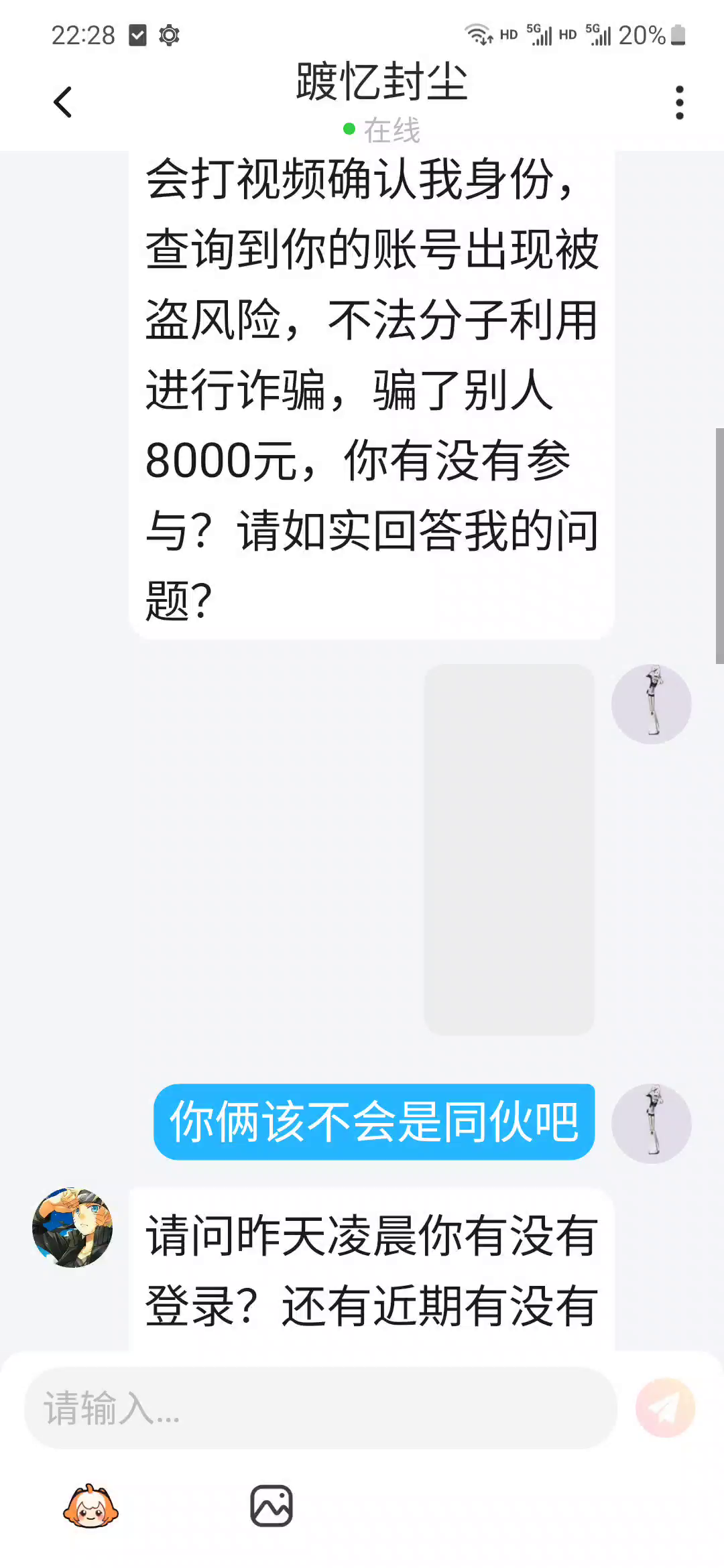The image size is (724, 1568).
Task: Go back from the 踱忆封尘 chat
Action: (x=63, y=103)
